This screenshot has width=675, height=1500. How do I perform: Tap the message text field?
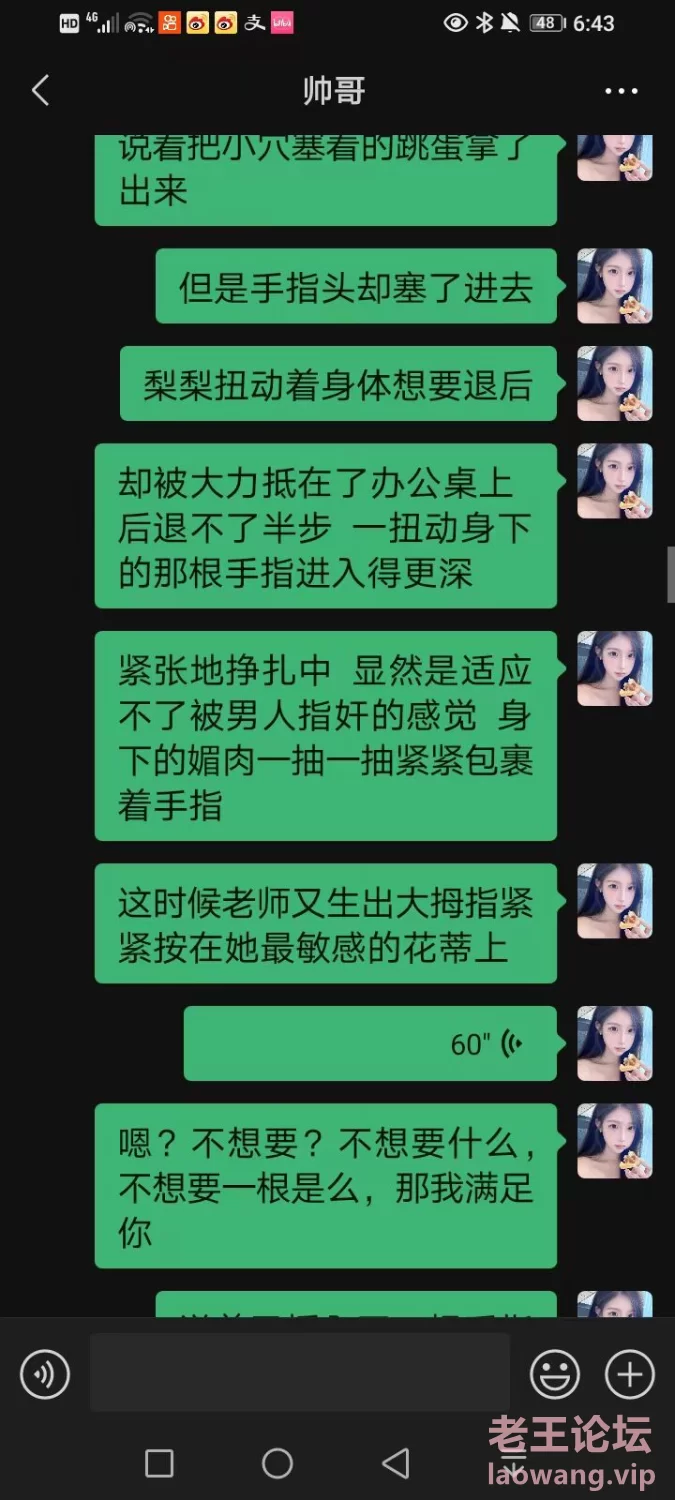tap(300, 1372)
